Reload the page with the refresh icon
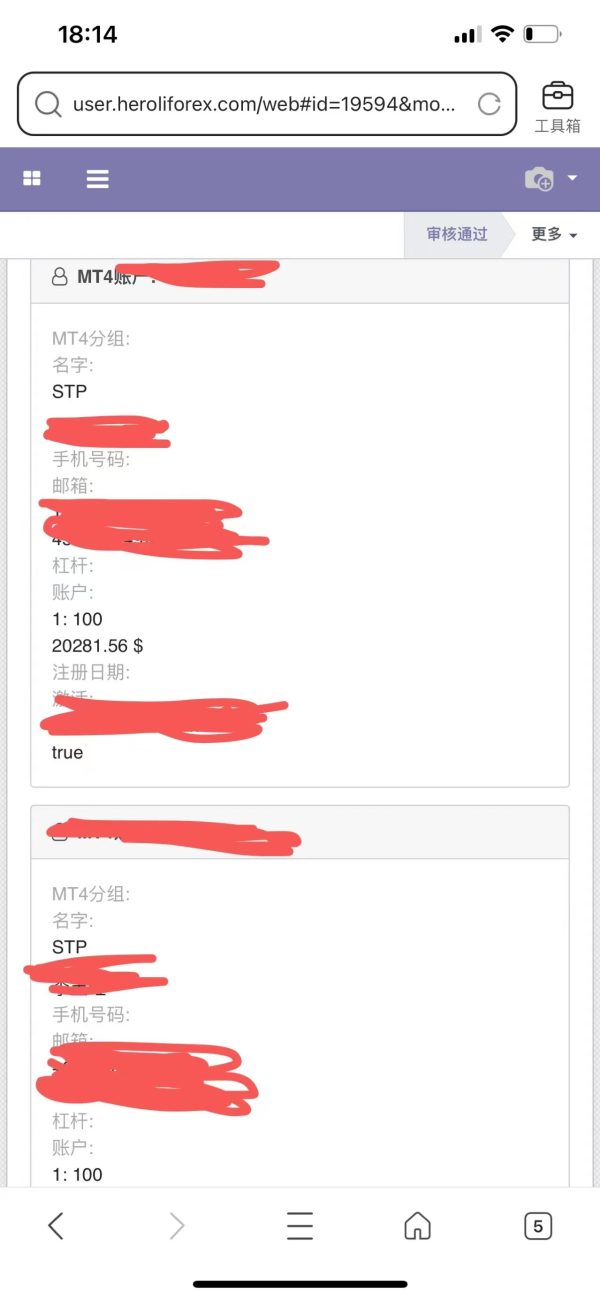 coord(489,104)
